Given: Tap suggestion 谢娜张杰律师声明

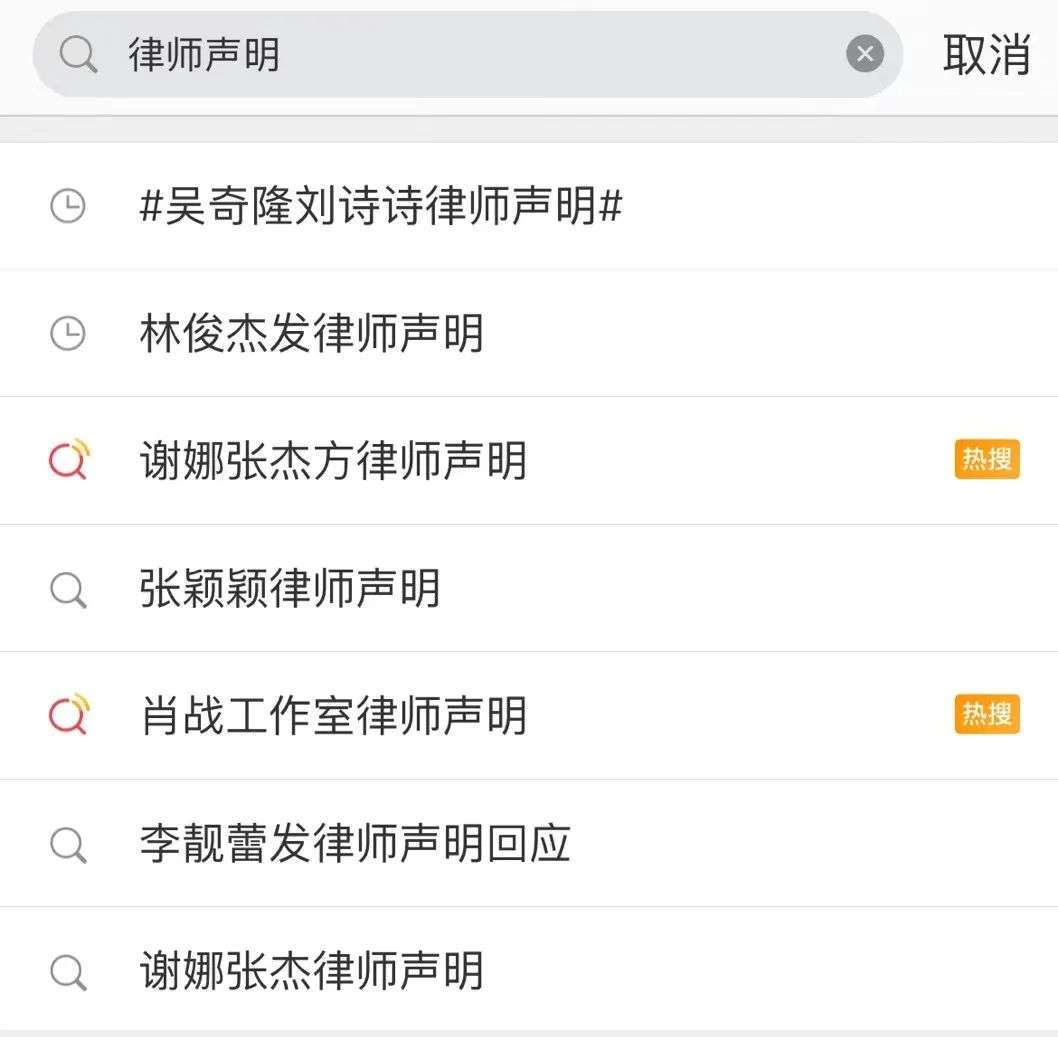Looking at the screenshot, I should click(x=529, y=970).
